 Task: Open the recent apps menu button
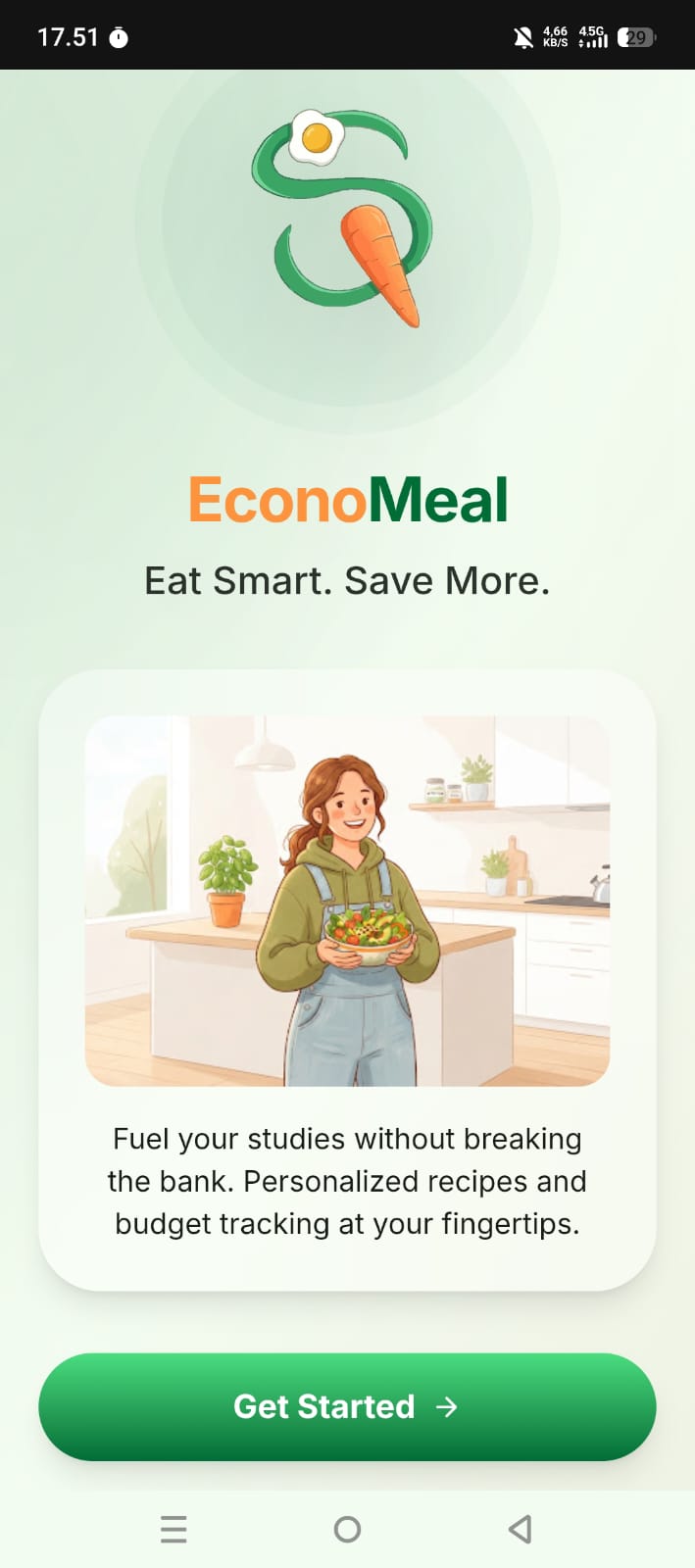tap(174, 1529)
